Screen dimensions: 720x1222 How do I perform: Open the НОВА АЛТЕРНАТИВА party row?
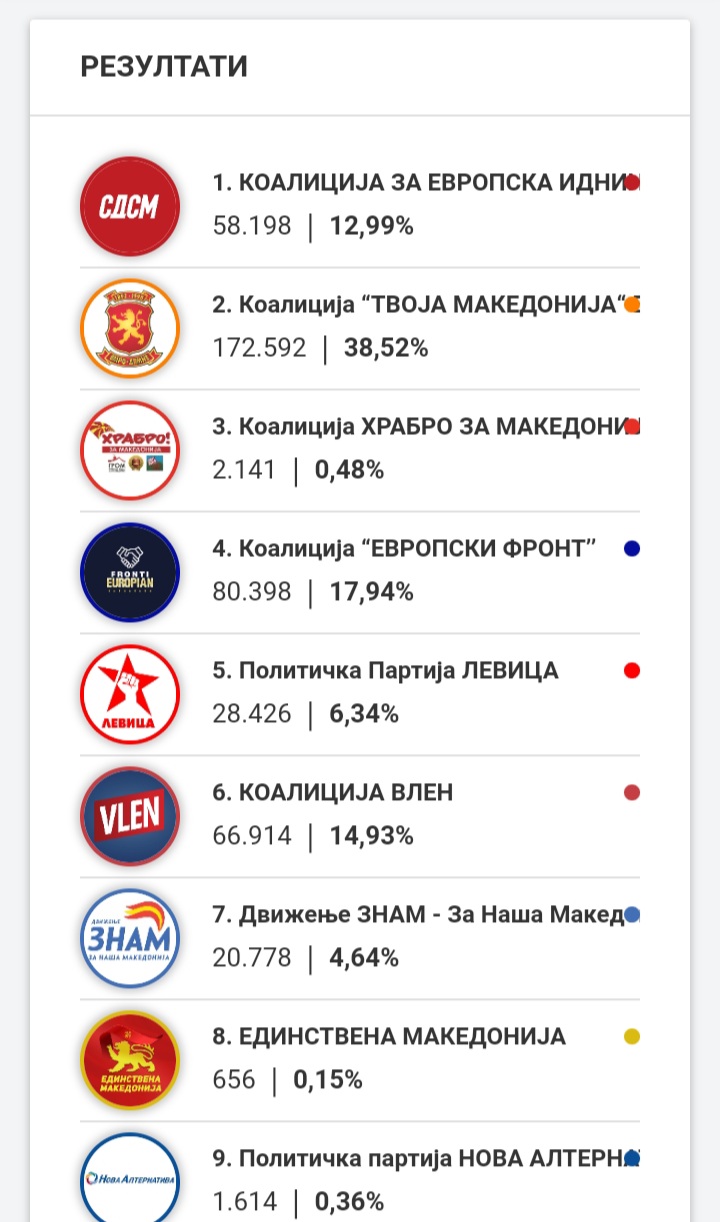click(x=360, y=1172)
